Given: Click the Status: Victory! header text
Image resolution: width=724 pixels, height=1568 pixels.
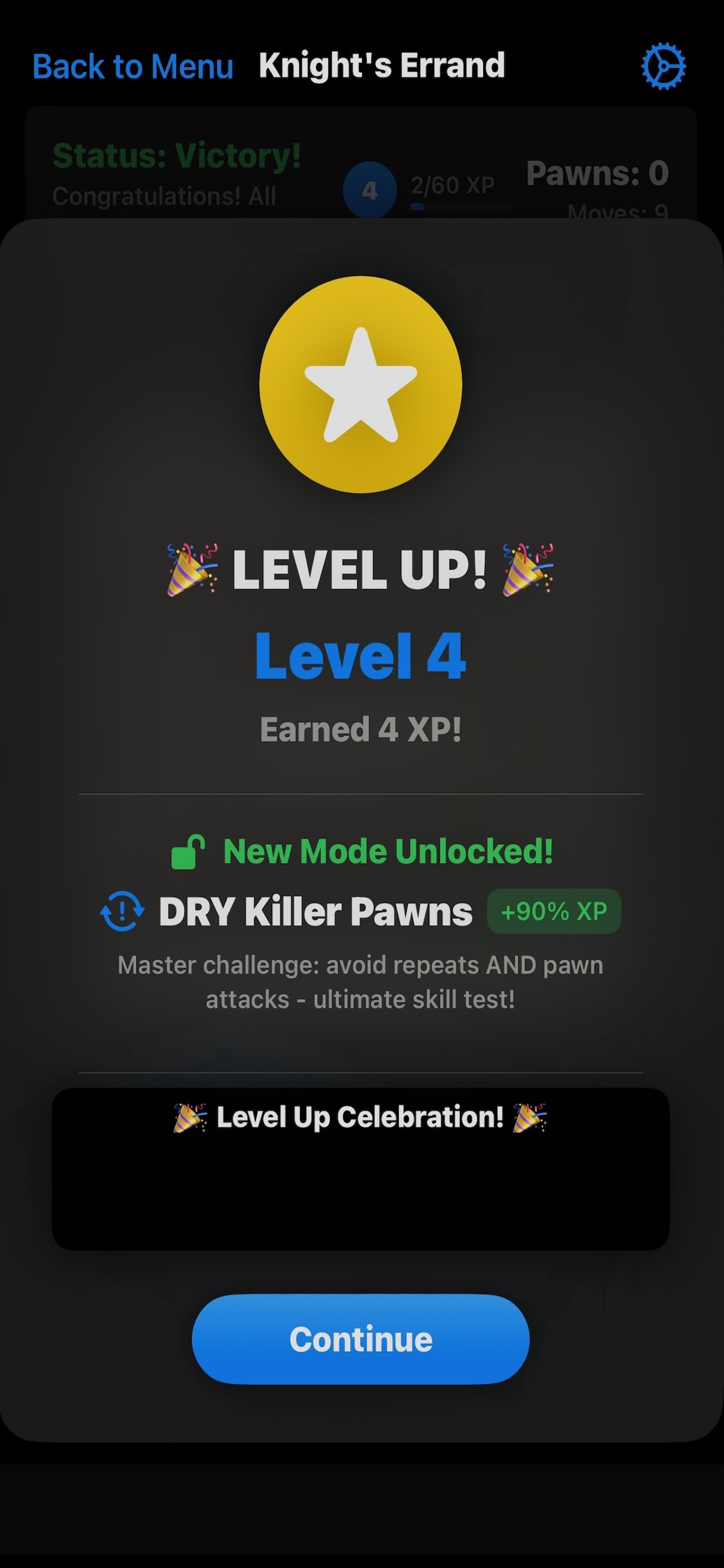Looking at the screenshot, I should click(x=176, y=156).
